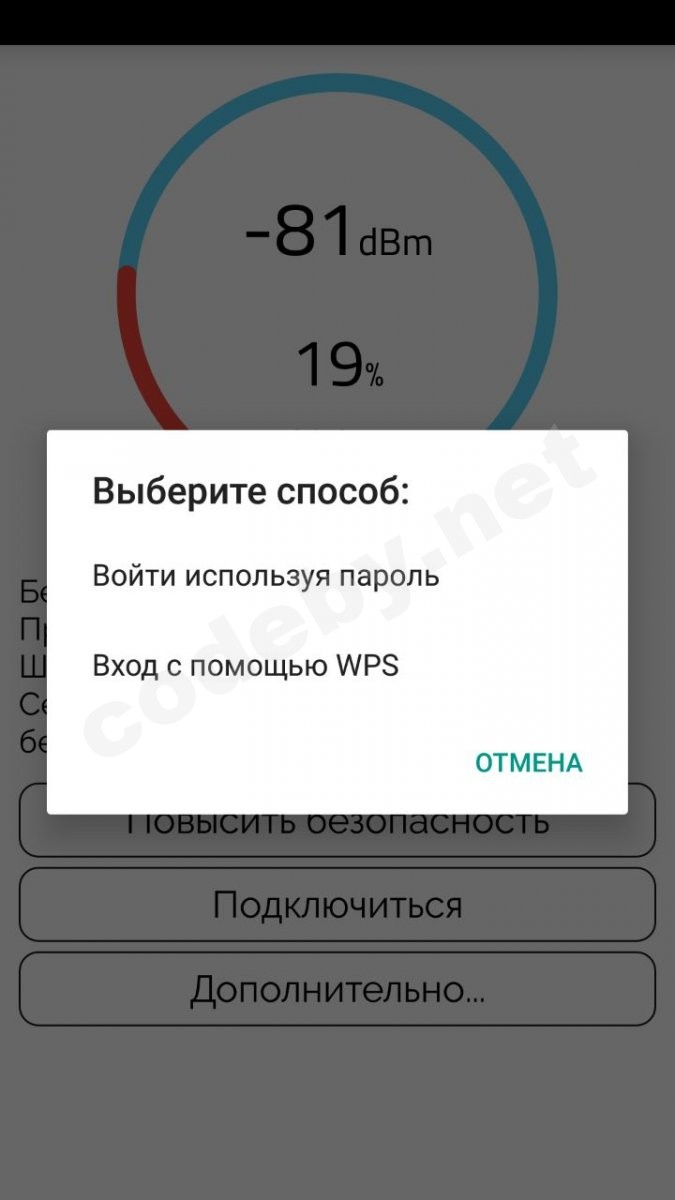Tap the Подключиться button
The height and width of the screenshot is (1200, 675).
pos(337,905)
